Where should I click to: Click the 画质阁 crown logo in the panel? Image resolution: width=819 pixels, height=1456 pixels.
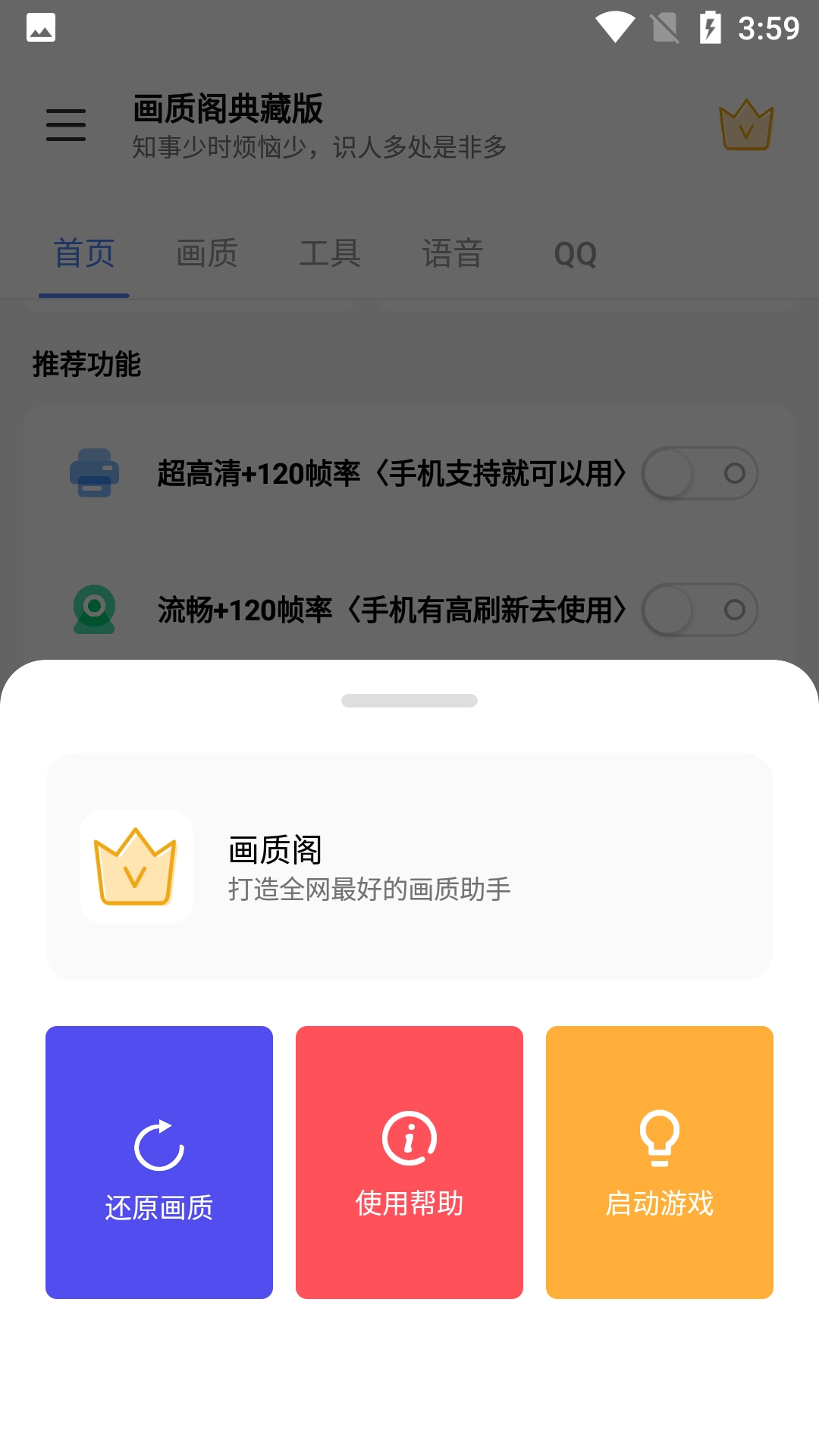[136, 867]
